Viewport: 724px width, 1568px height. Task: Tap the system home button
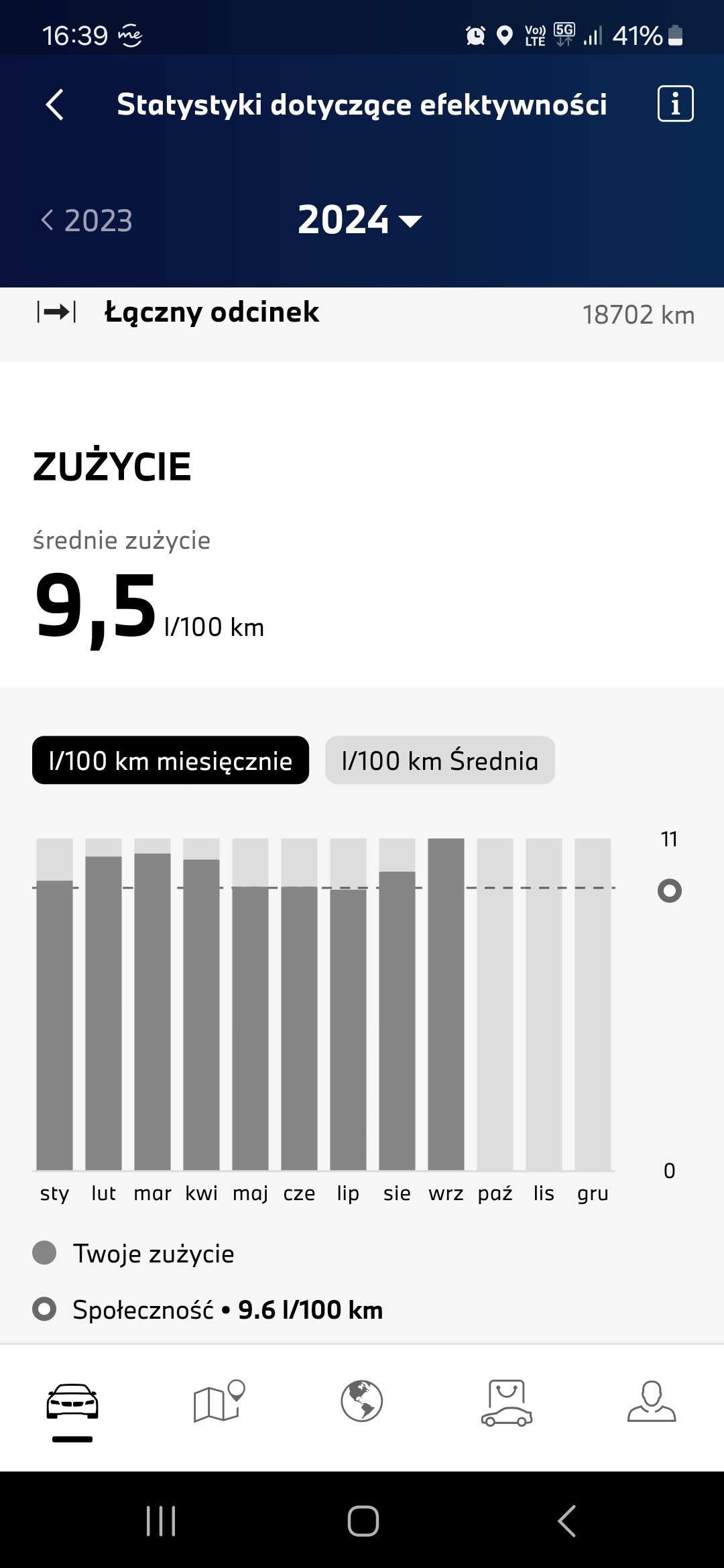[363, 1520]
